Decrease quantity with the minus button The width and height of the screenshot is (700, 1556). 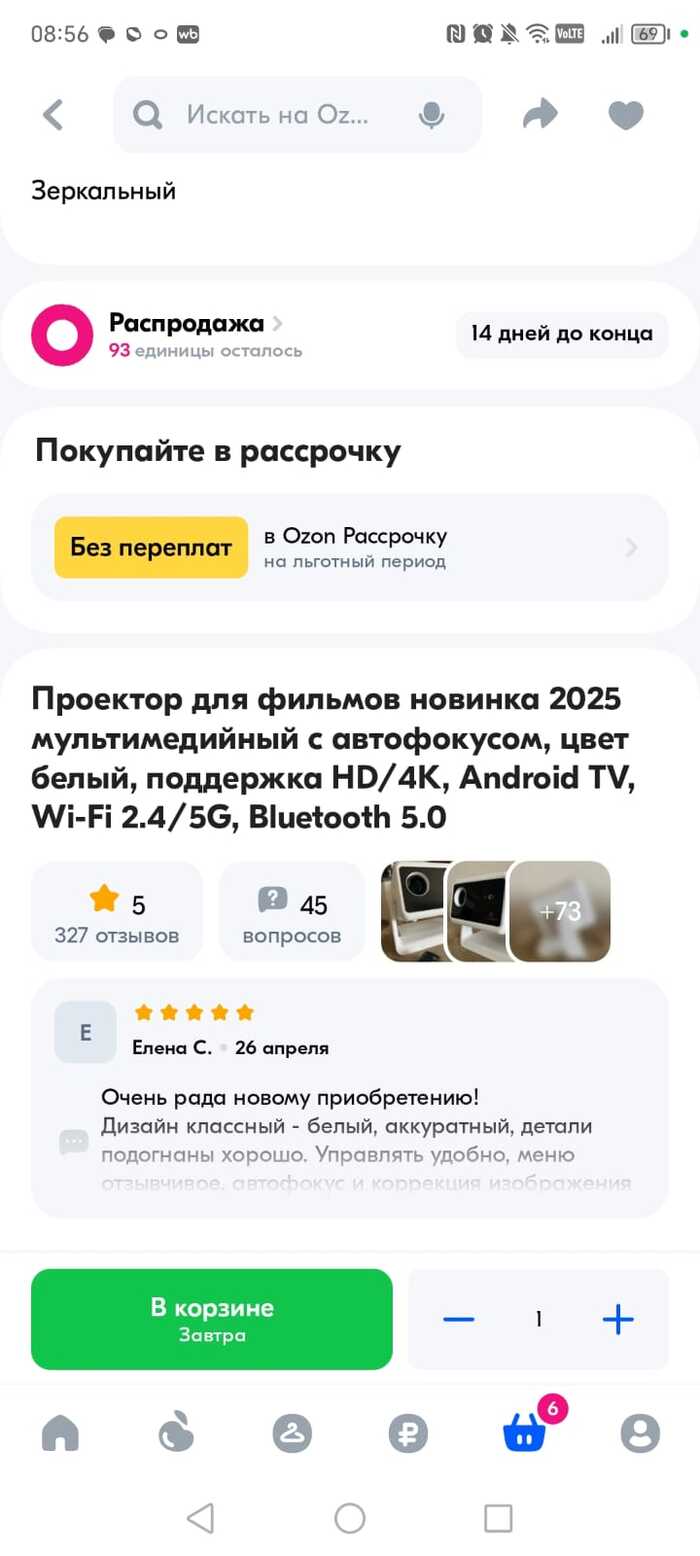coord(459,1320)
